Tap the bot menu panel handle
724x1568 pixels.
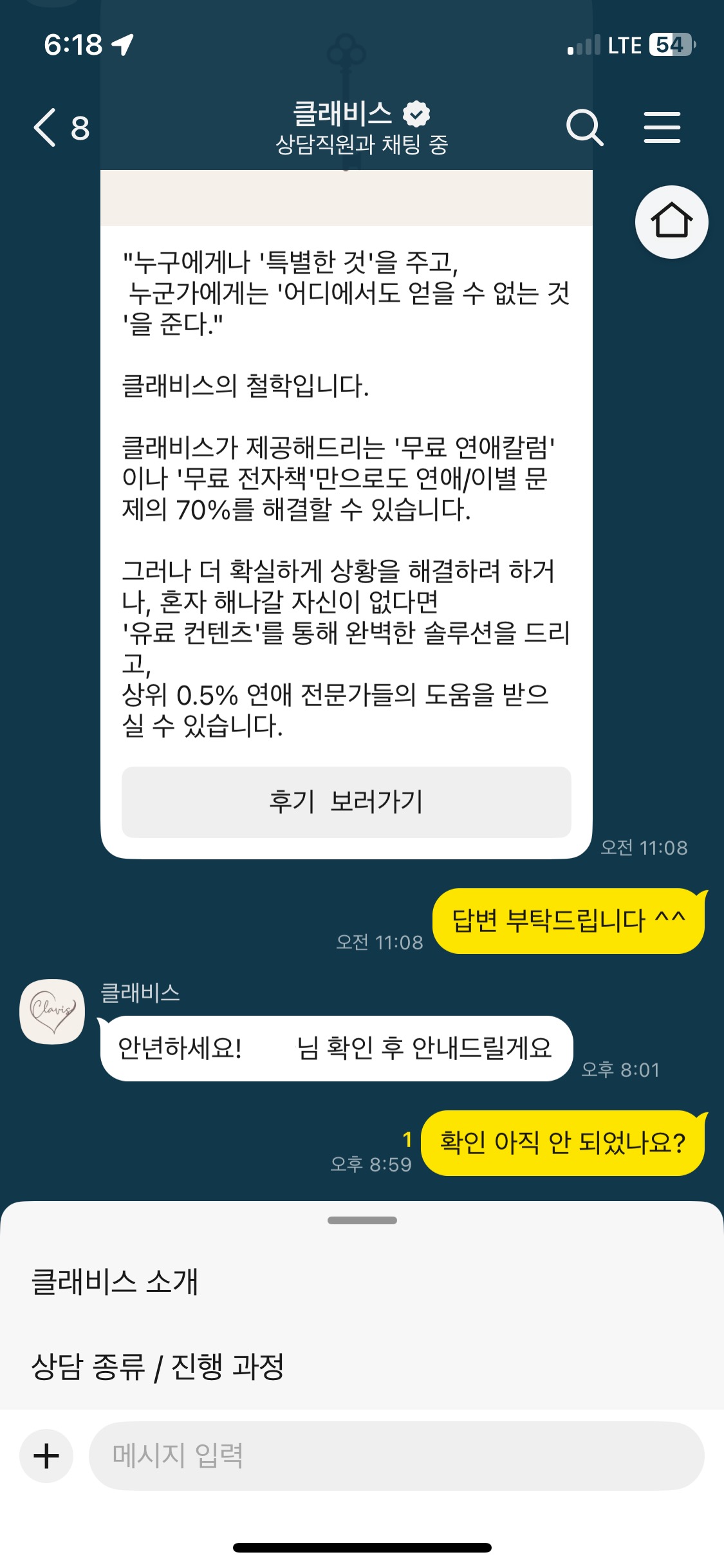(362, 1220)
